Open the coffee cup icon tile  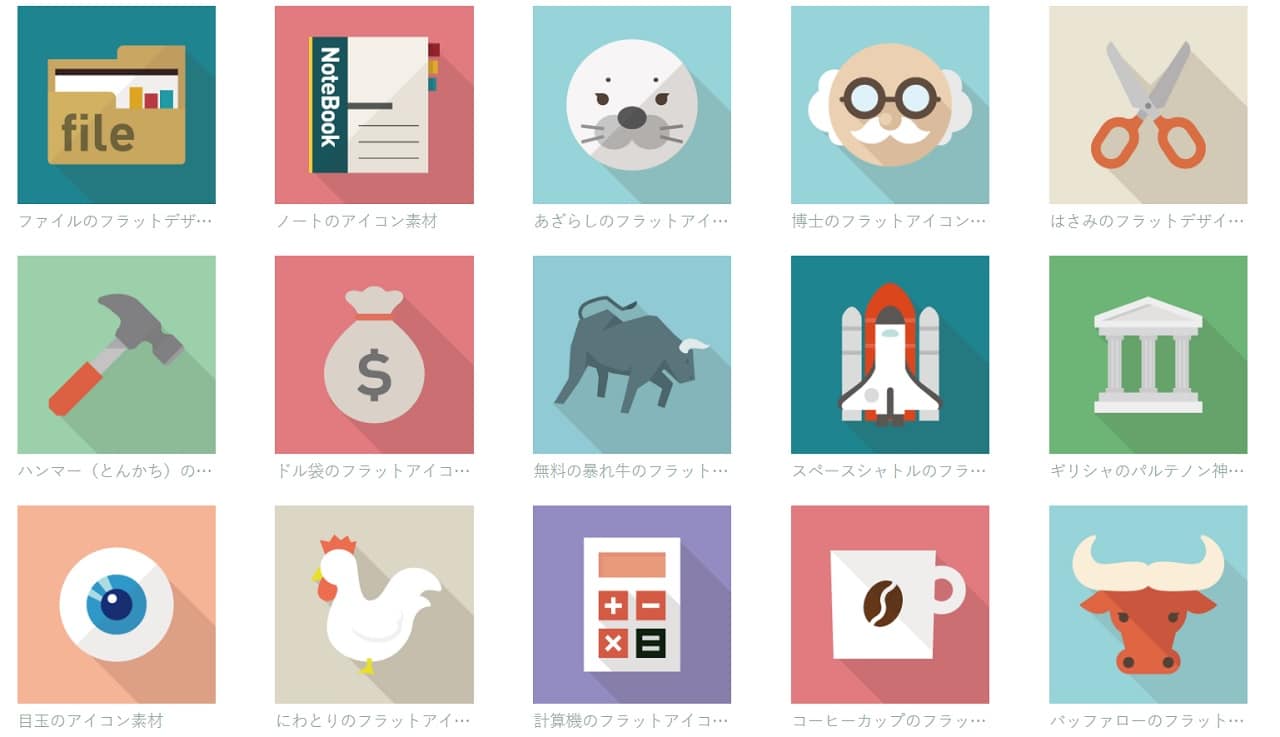tap(890, 604)
